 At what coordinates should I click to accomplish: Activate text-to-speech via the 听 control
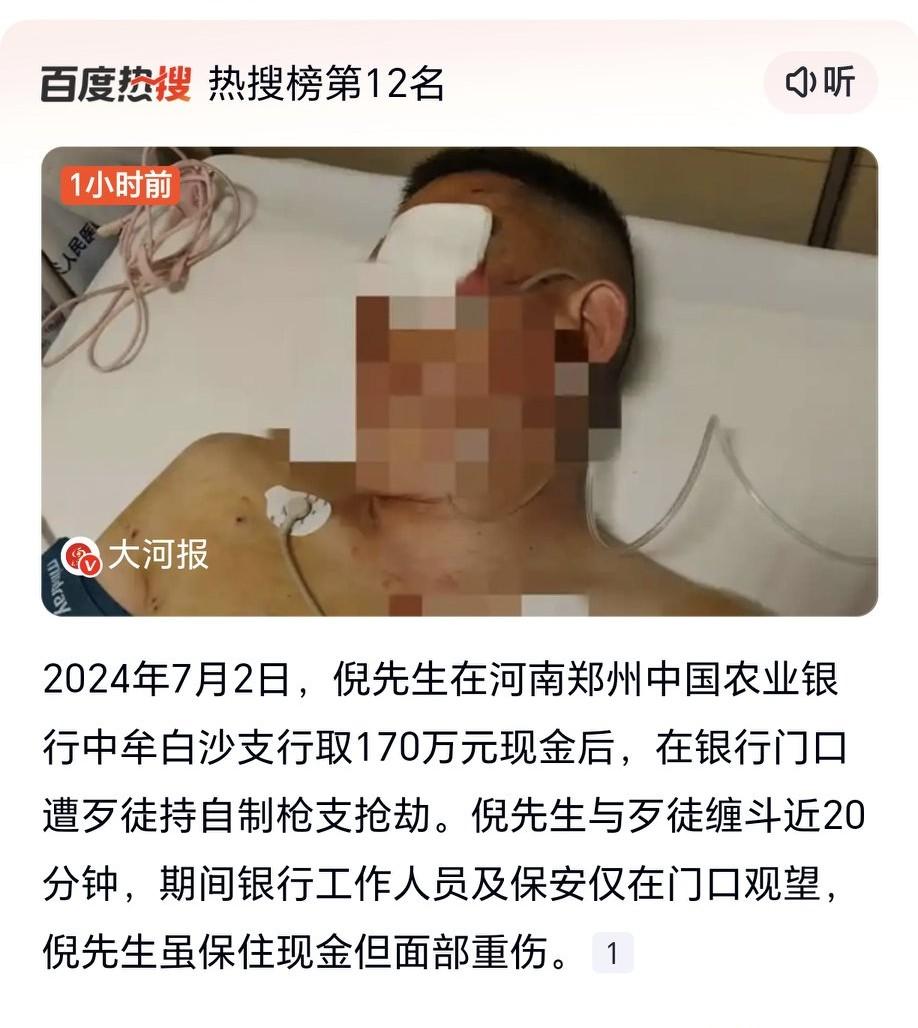click(820, 84)
